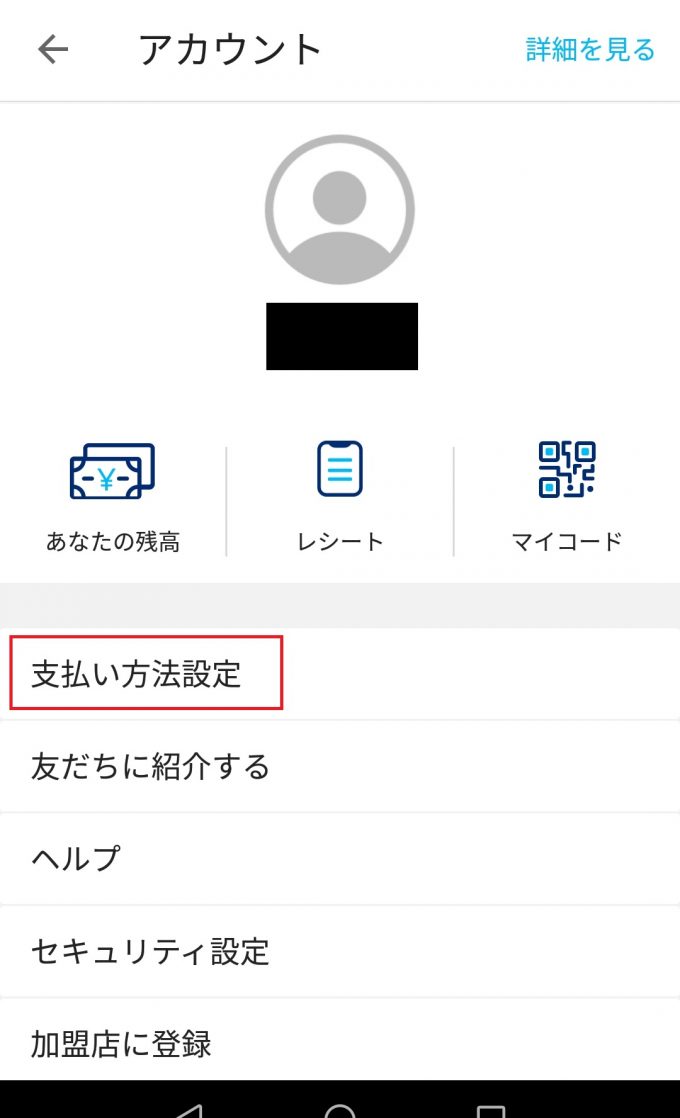Image resolution: width=680 pixels, height=1118 pixels.
Task: Open the ヘルプ row
Action: pos(76,859)
